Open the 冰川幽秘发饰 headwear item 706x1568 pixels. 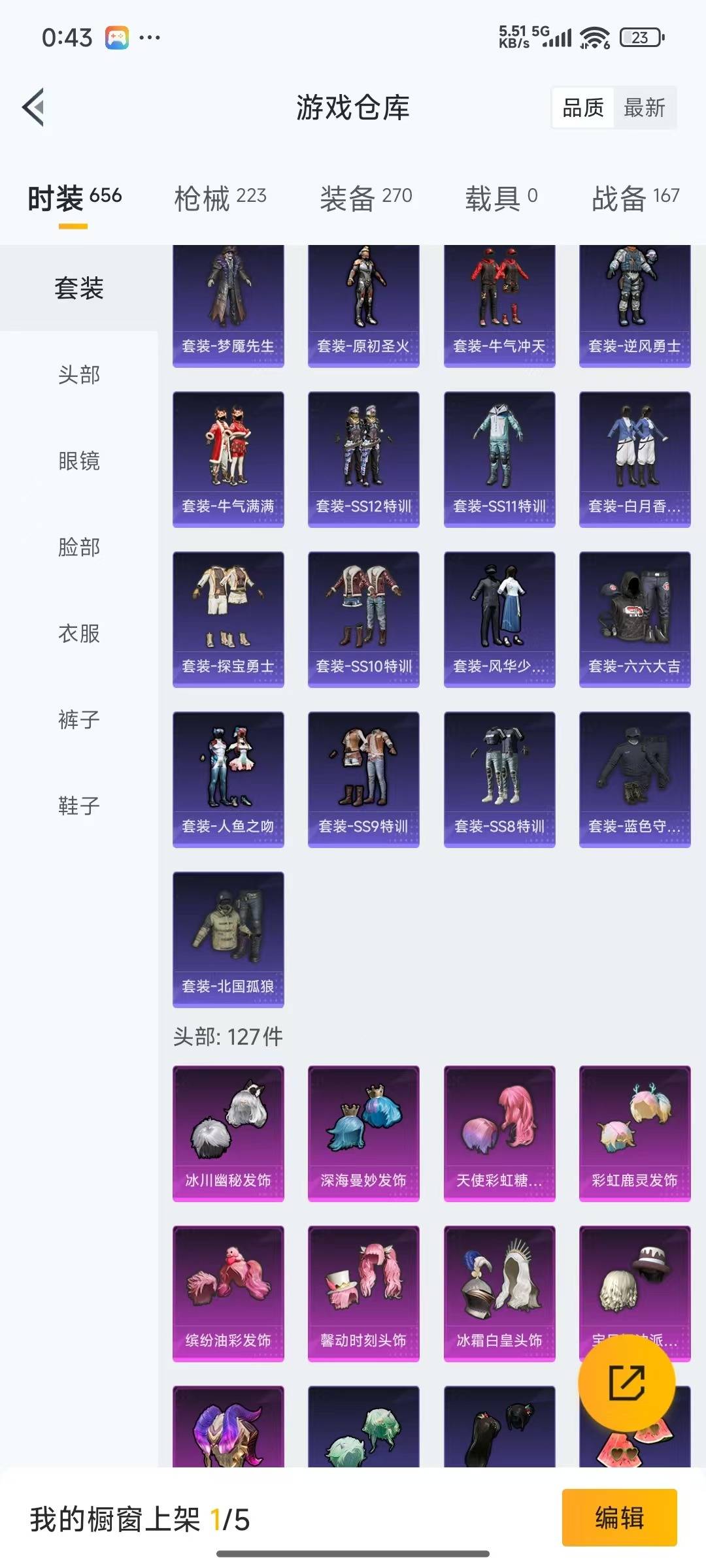tap(228, 1134)
